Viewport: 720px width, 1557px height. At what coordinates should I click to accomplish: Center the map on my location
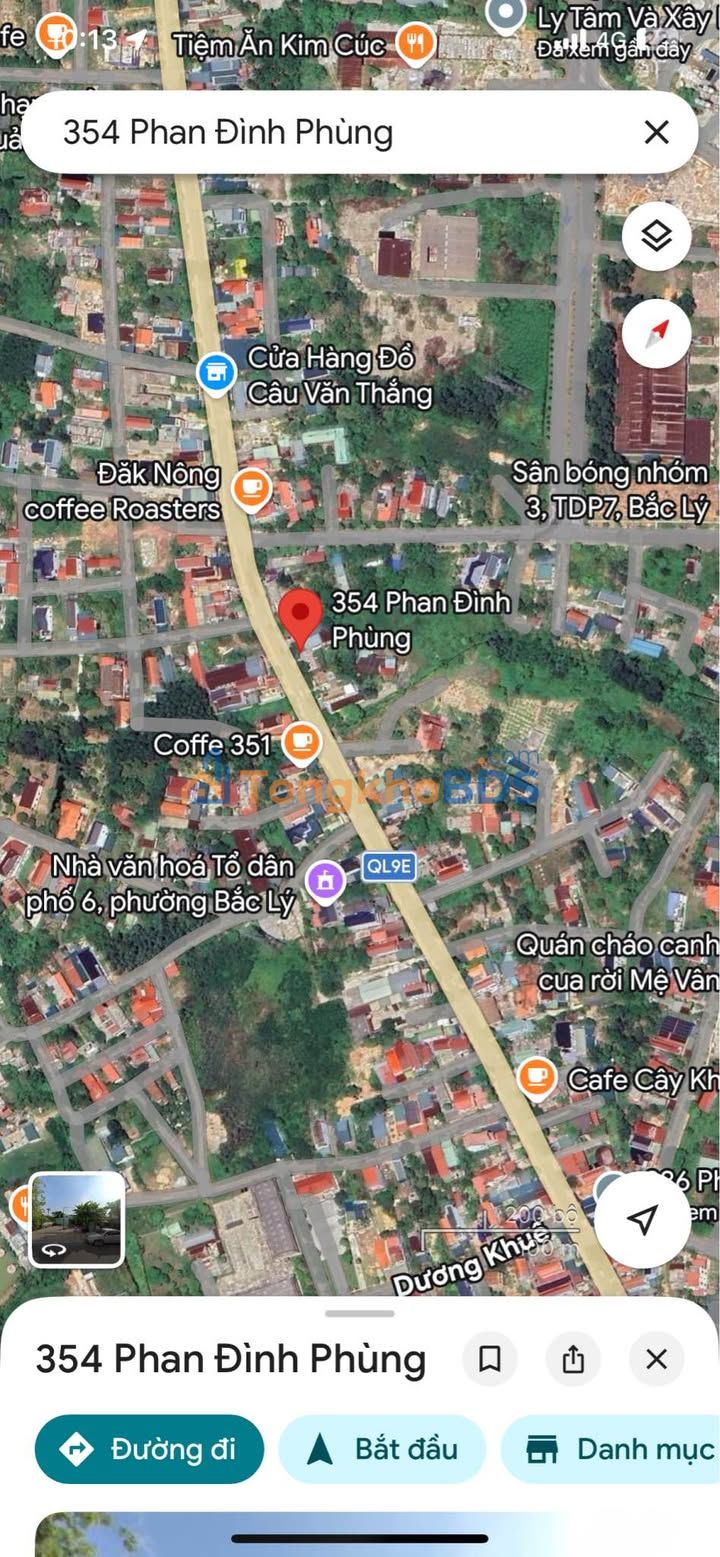pyautogui.click(x=644, y=1219)
